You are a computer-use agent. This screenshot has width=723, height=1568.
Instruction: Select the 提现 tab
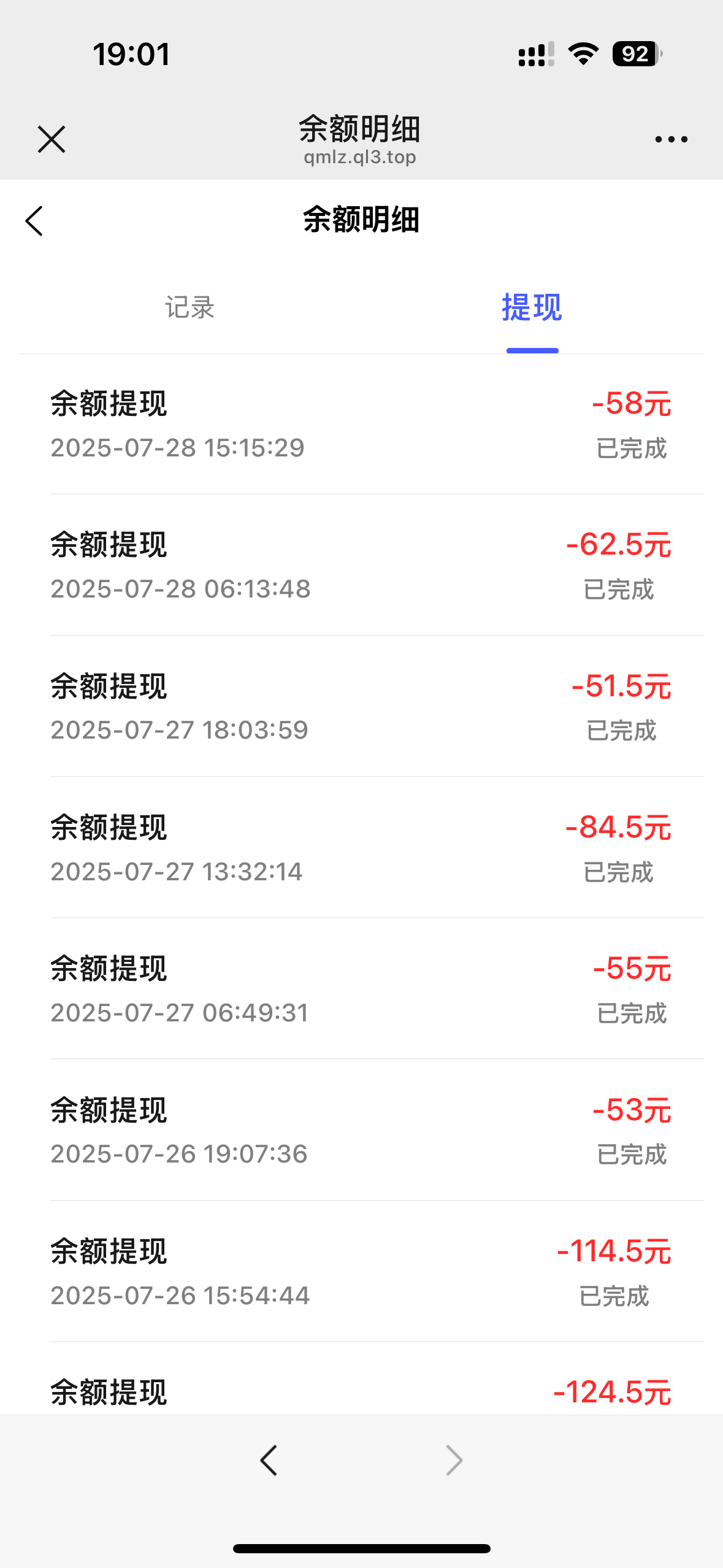click(x=532, y=307)
